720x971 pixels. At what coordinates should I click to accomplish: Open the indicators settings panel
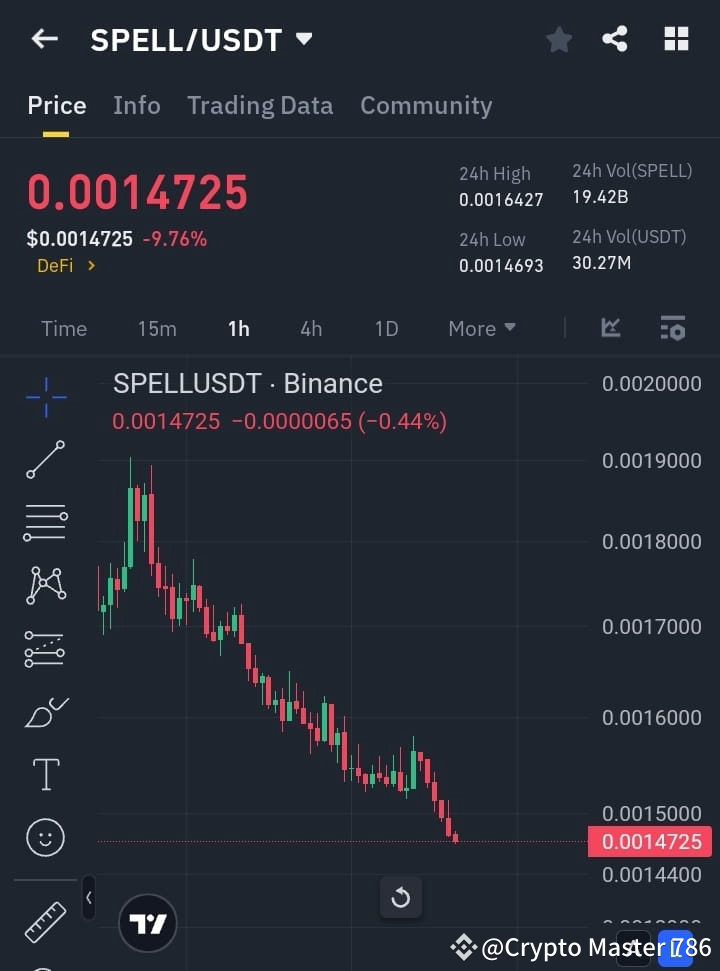point(673,328)
